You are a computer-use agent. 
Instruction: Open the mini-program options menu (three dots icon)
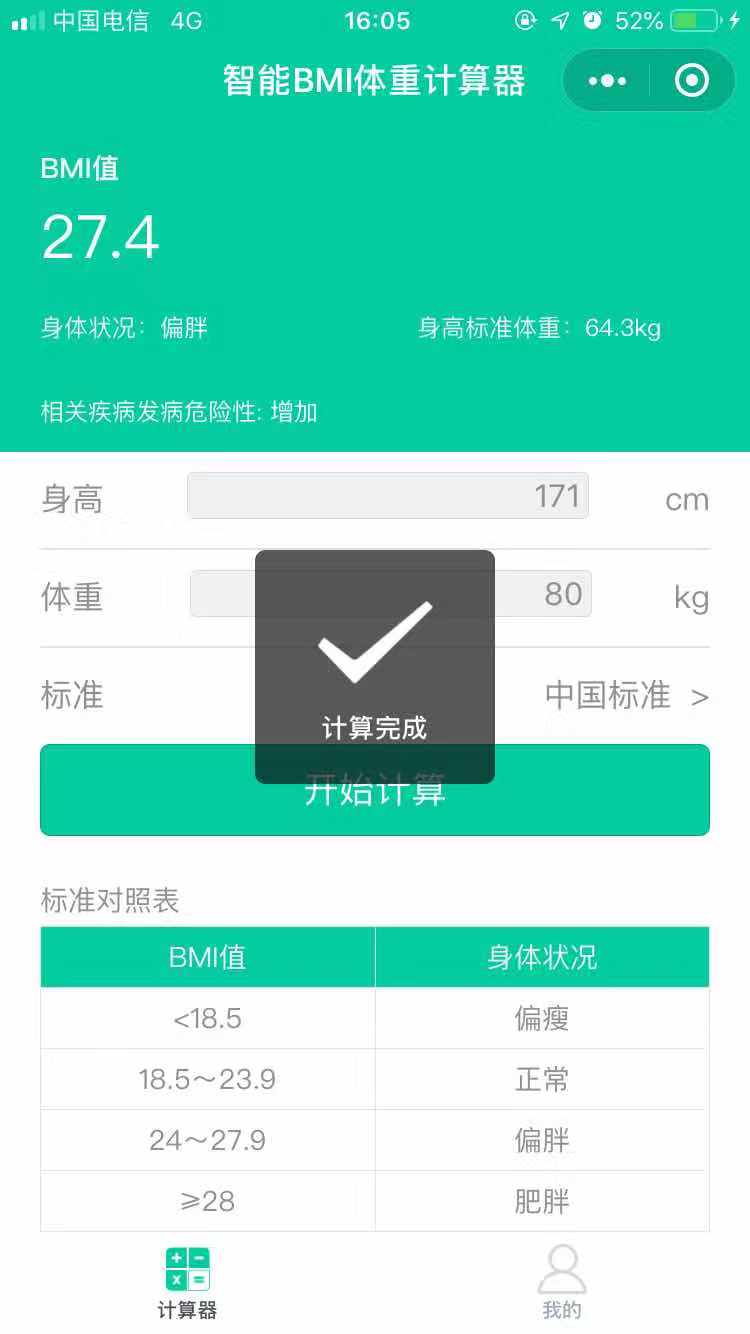click(x=607, y=81)
